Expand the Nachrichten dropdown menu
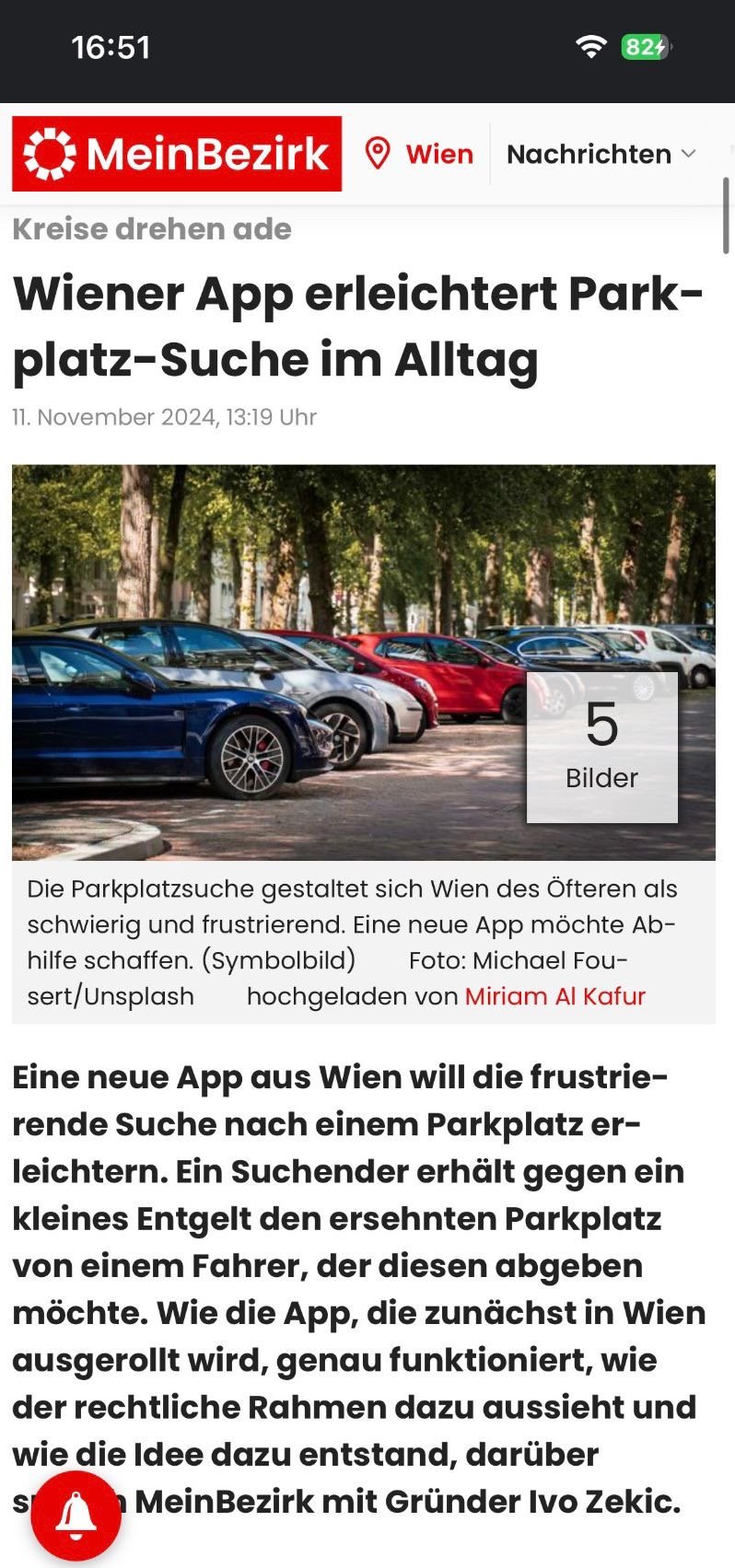The height and width of the screenshot is (1568, 735). (601, 154)
